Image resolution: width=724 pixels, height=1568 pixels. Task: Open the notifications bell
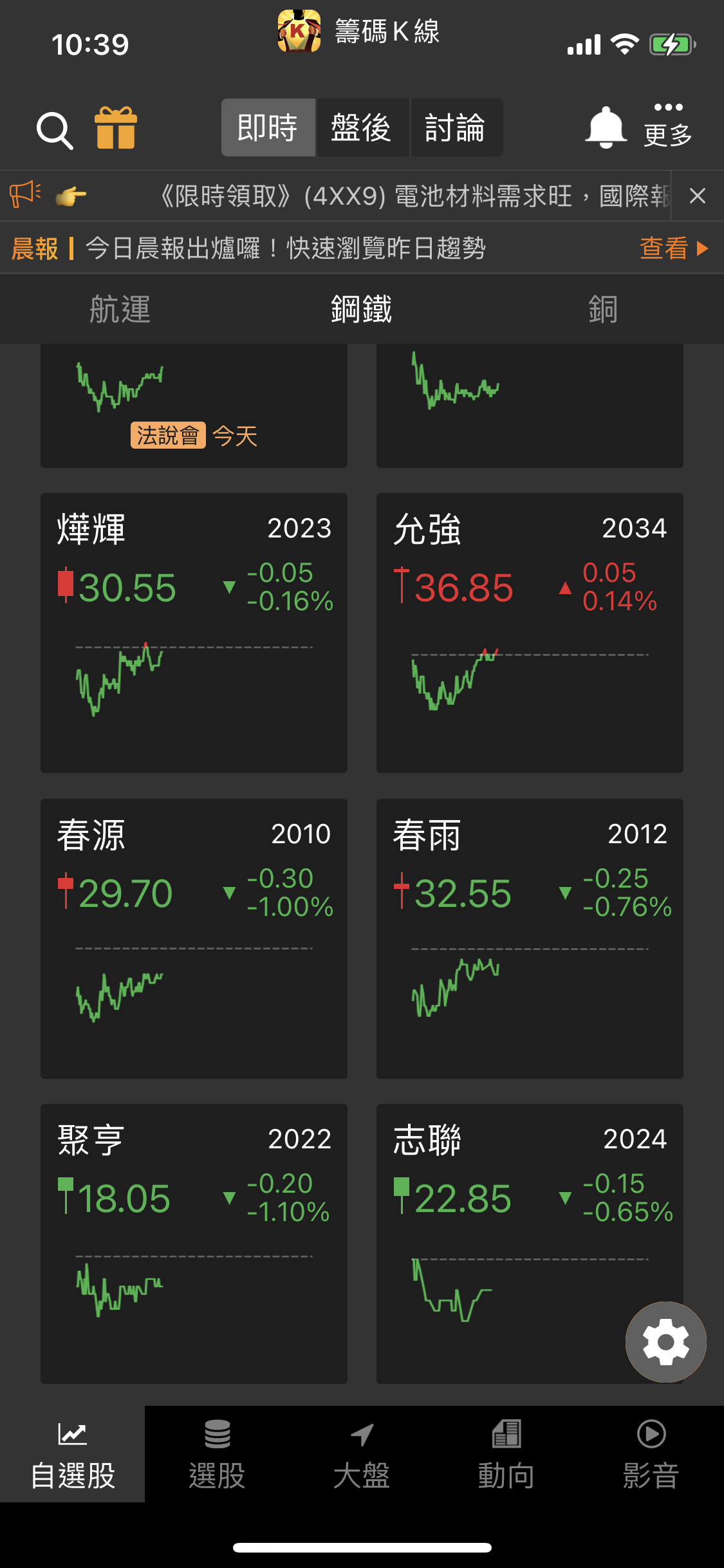pyautogui.click(x=605, y=127)
